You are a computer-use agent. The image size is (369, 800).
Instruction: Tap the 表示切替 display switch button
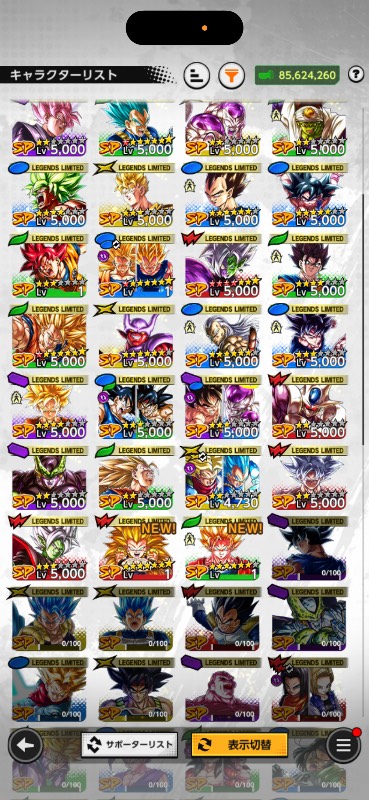click(239, 744)
